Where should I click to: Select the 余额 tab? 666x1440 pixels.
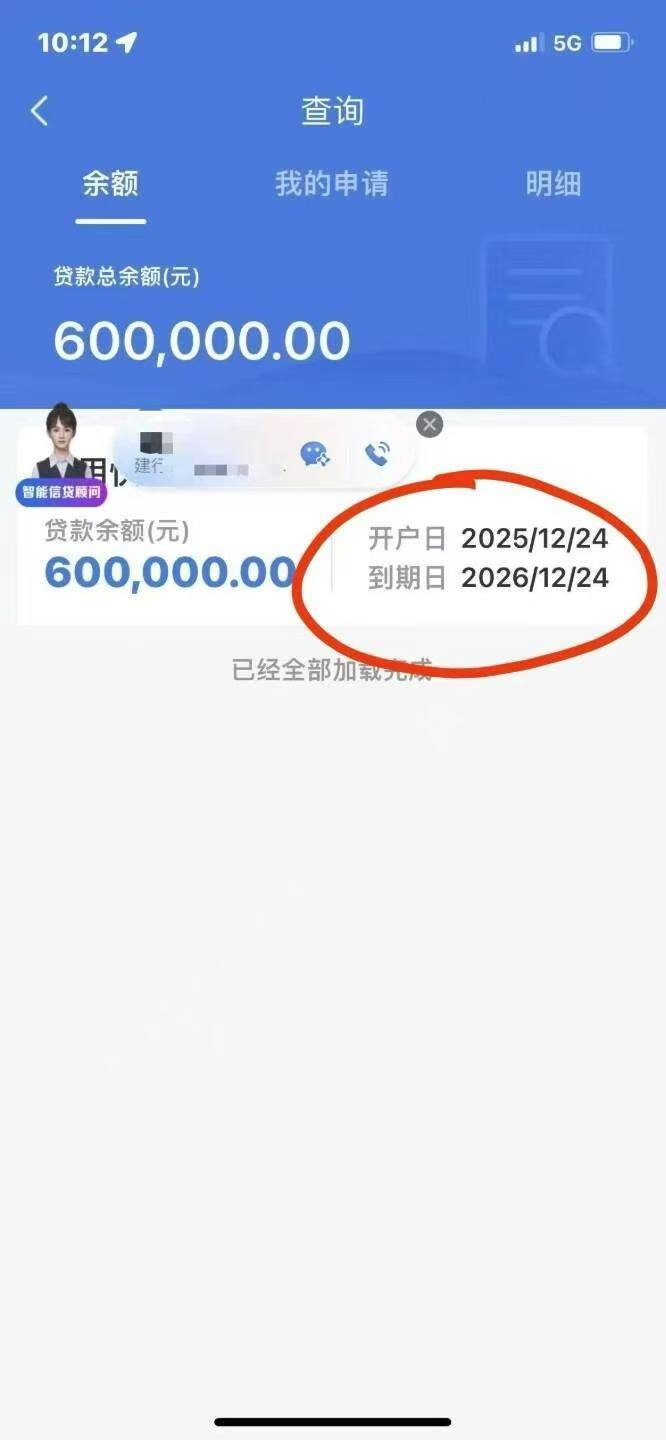110,184
